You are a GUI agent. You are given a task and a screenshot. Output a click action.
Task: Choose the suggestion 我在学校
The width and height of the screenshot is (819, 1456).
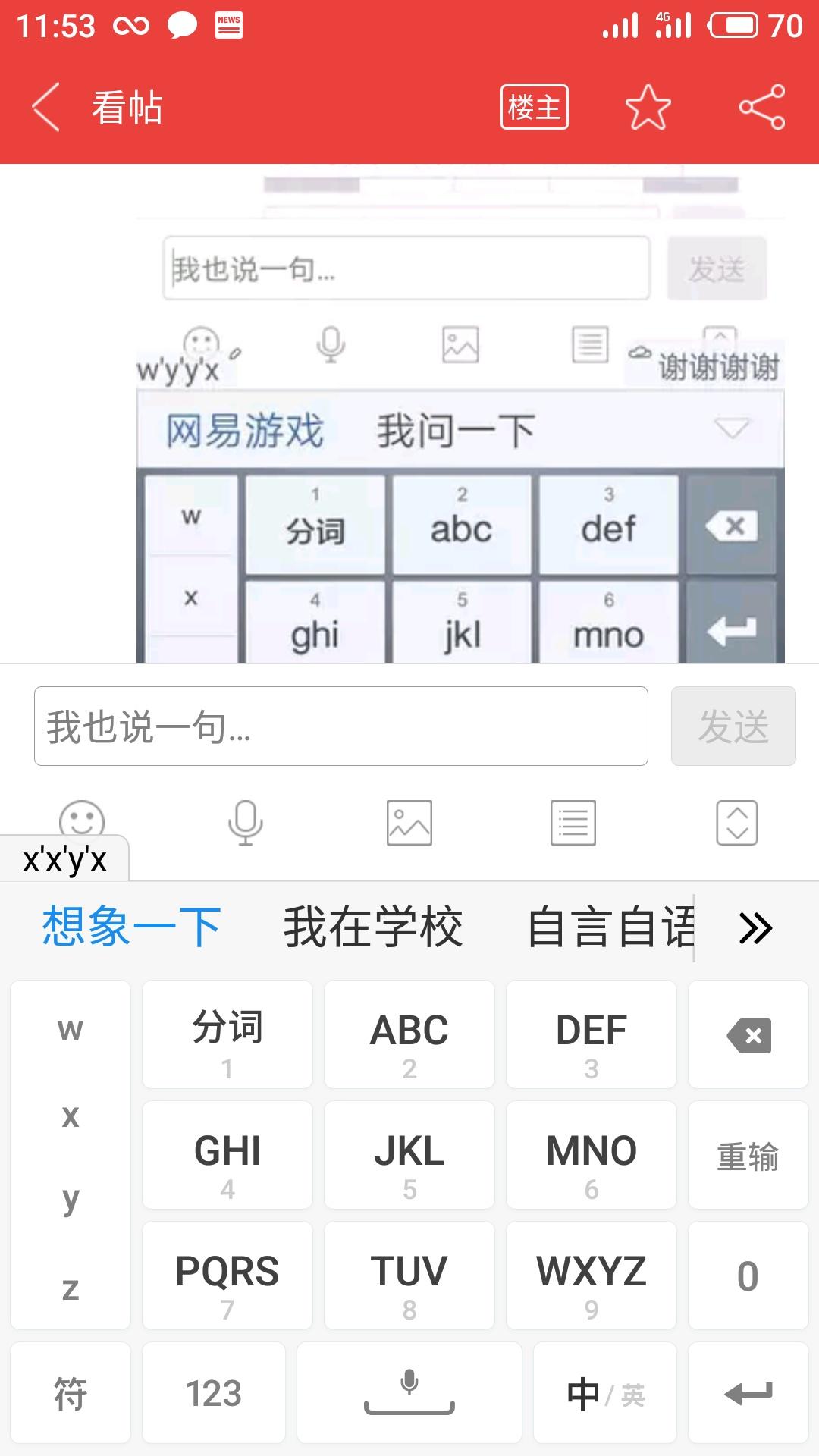pyautogui.click(x=373, y=927)
